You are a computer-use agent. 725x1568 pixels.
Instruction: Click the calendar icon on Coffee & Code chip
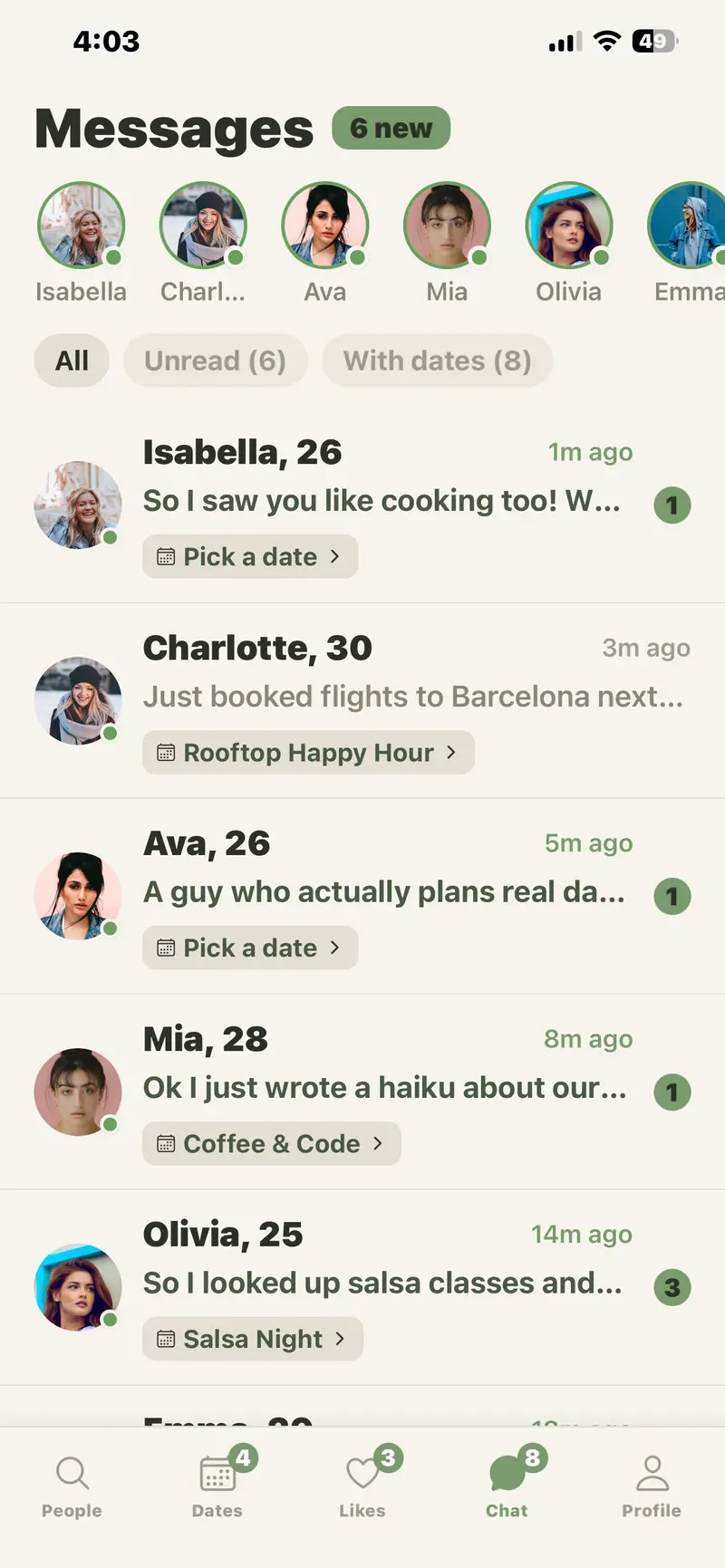point(165,1143)
